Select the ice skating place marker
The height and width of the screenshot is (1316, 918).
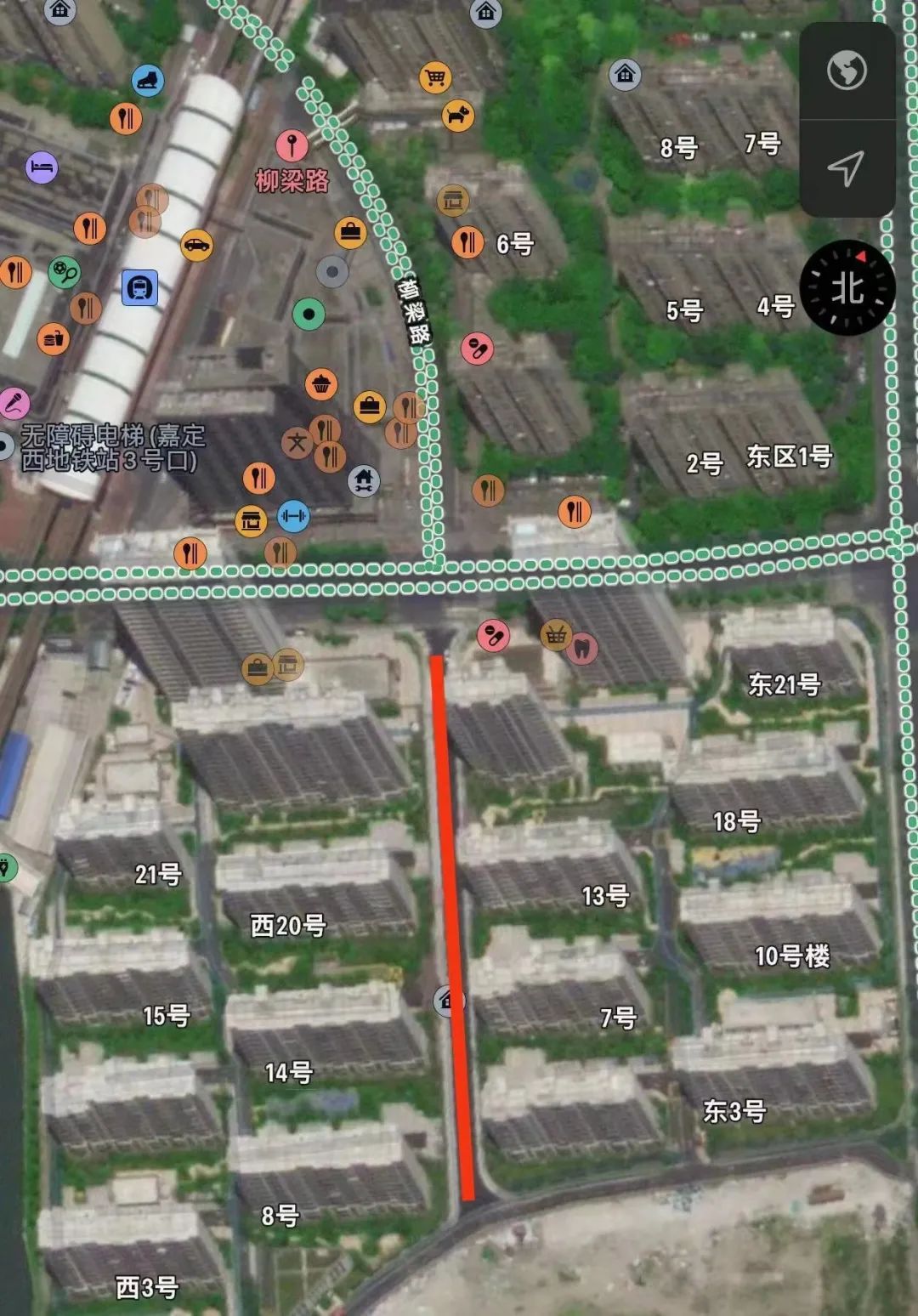[x=148, y=81]
